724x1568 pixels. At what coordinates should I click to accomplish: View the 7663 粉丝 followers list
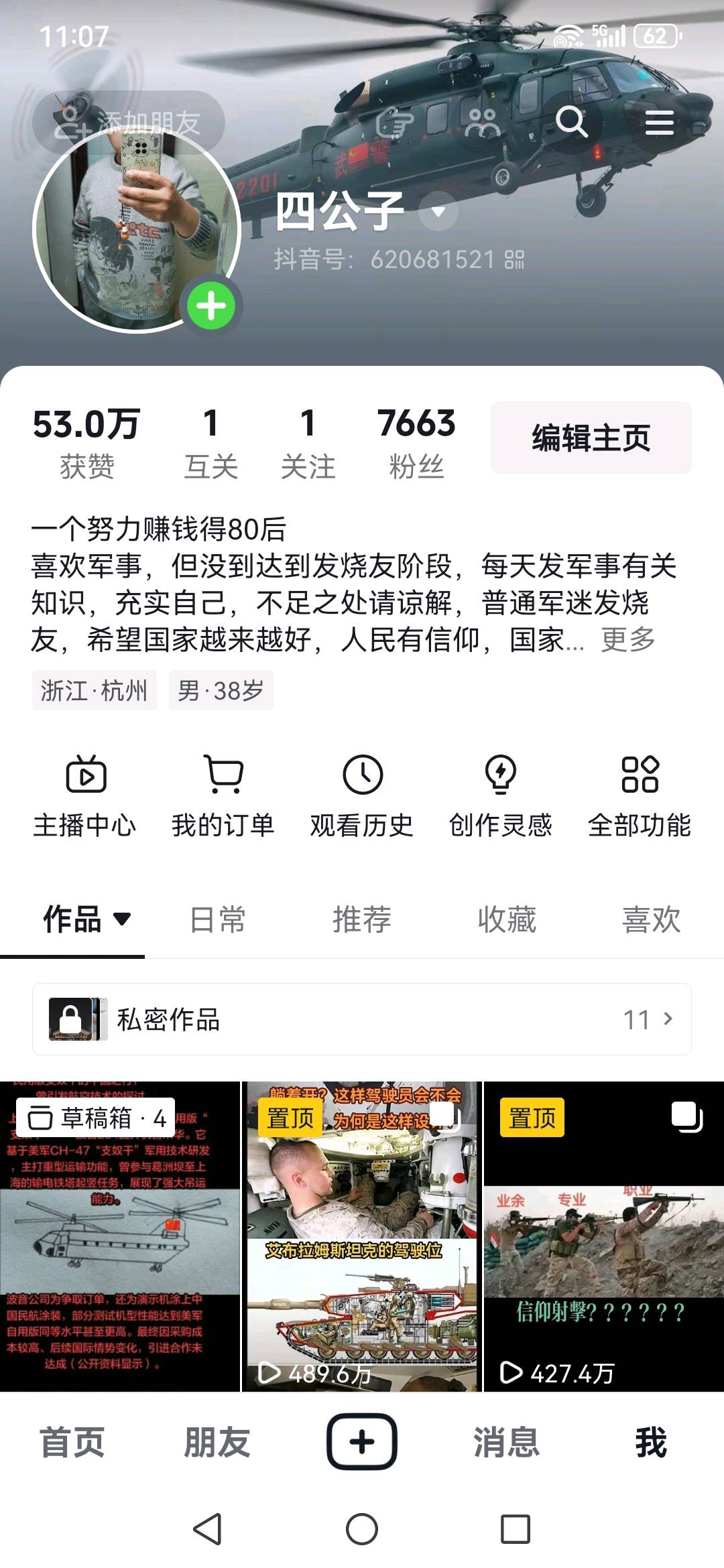pos(416,442)
